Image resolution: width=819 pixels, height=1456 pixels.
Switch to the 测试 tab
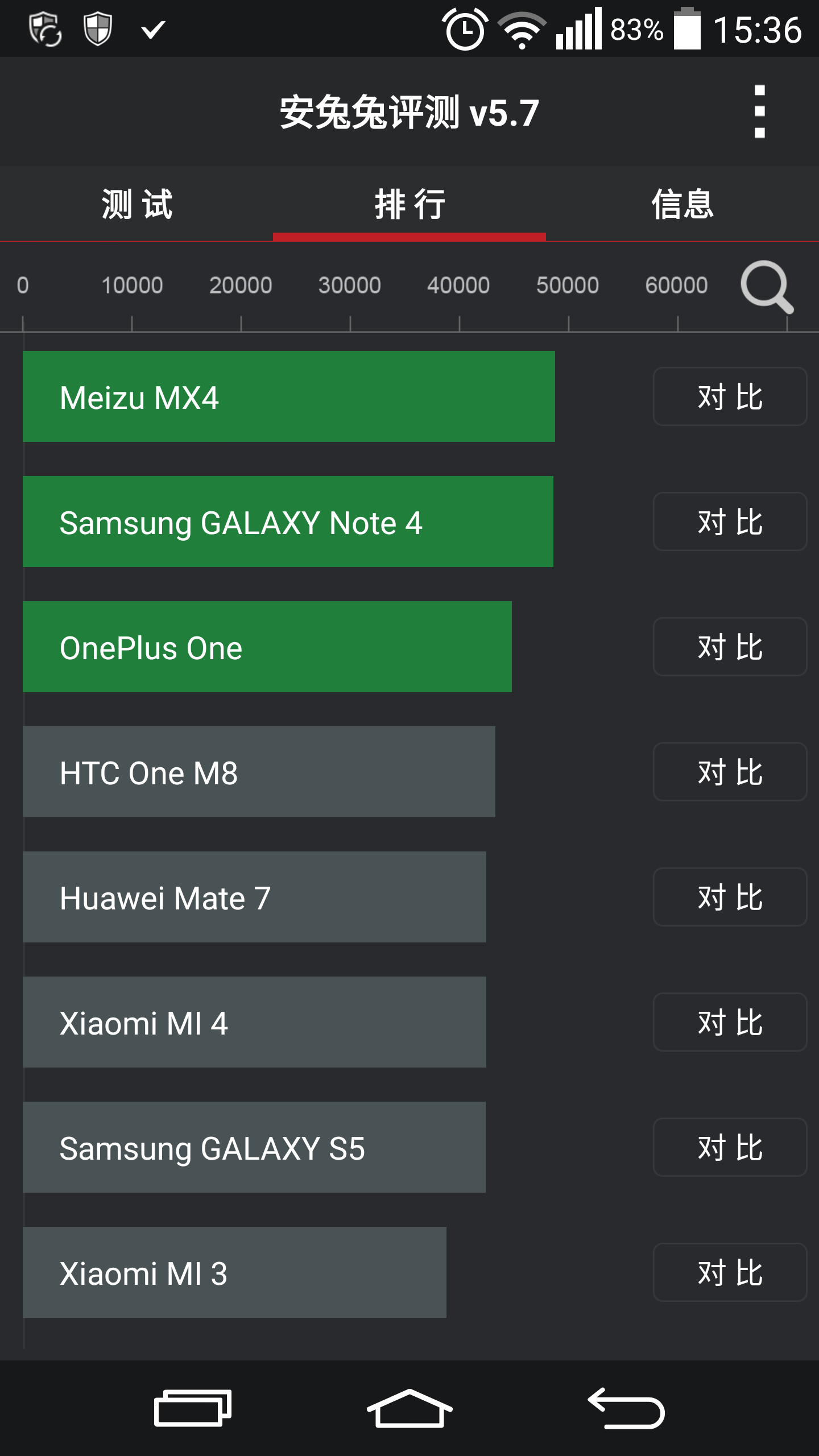click(x=136, y=204)
